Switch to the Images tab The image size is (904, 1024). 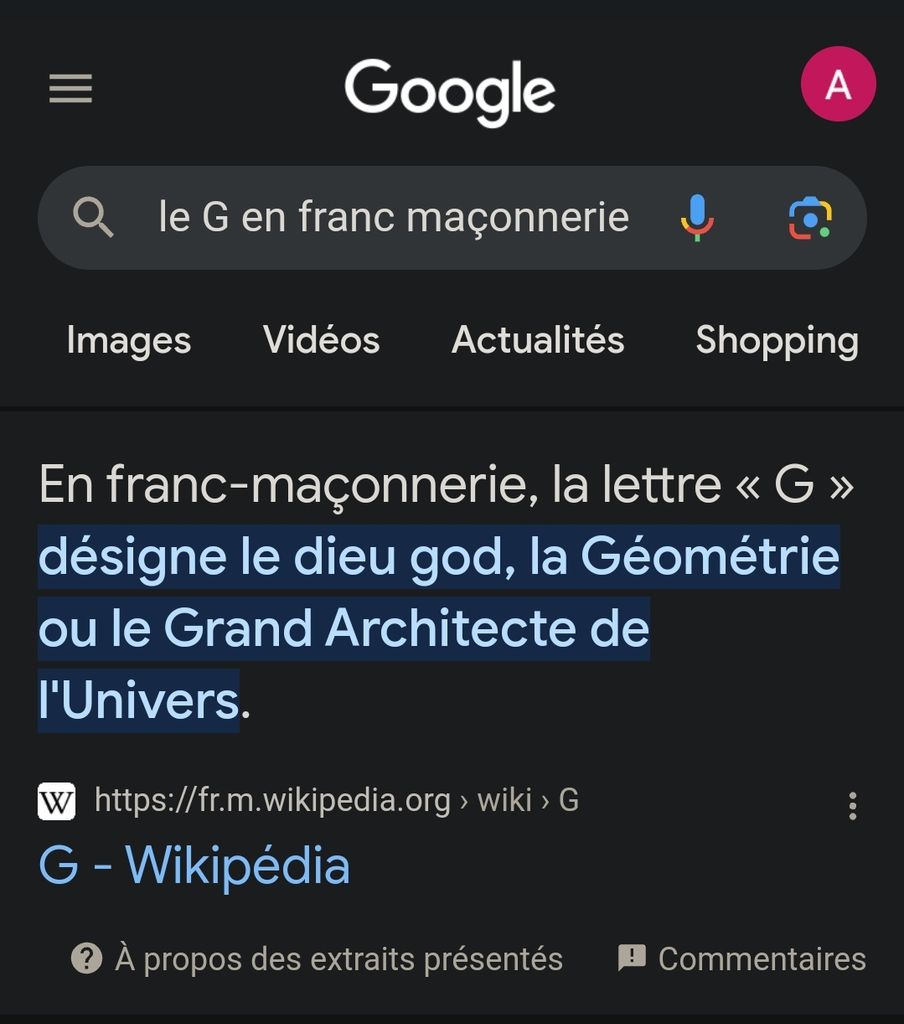coord(129,340)
